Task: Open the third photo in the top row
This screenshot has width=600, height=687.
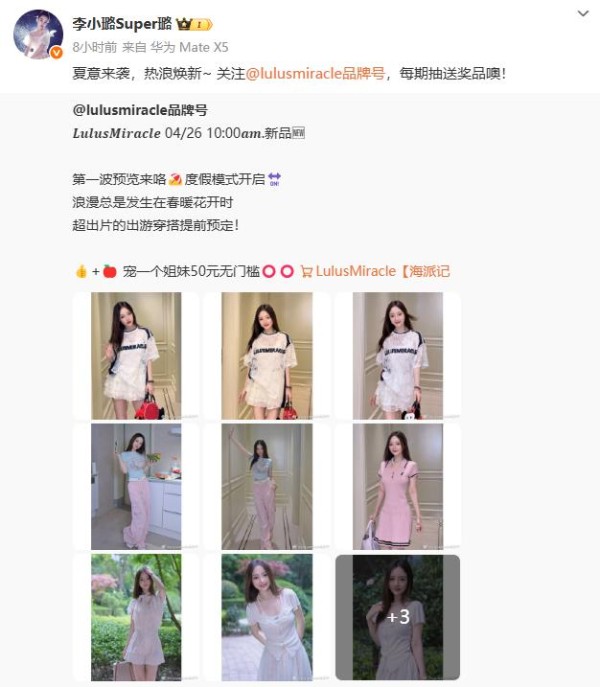Action: (x=397, y=355)
